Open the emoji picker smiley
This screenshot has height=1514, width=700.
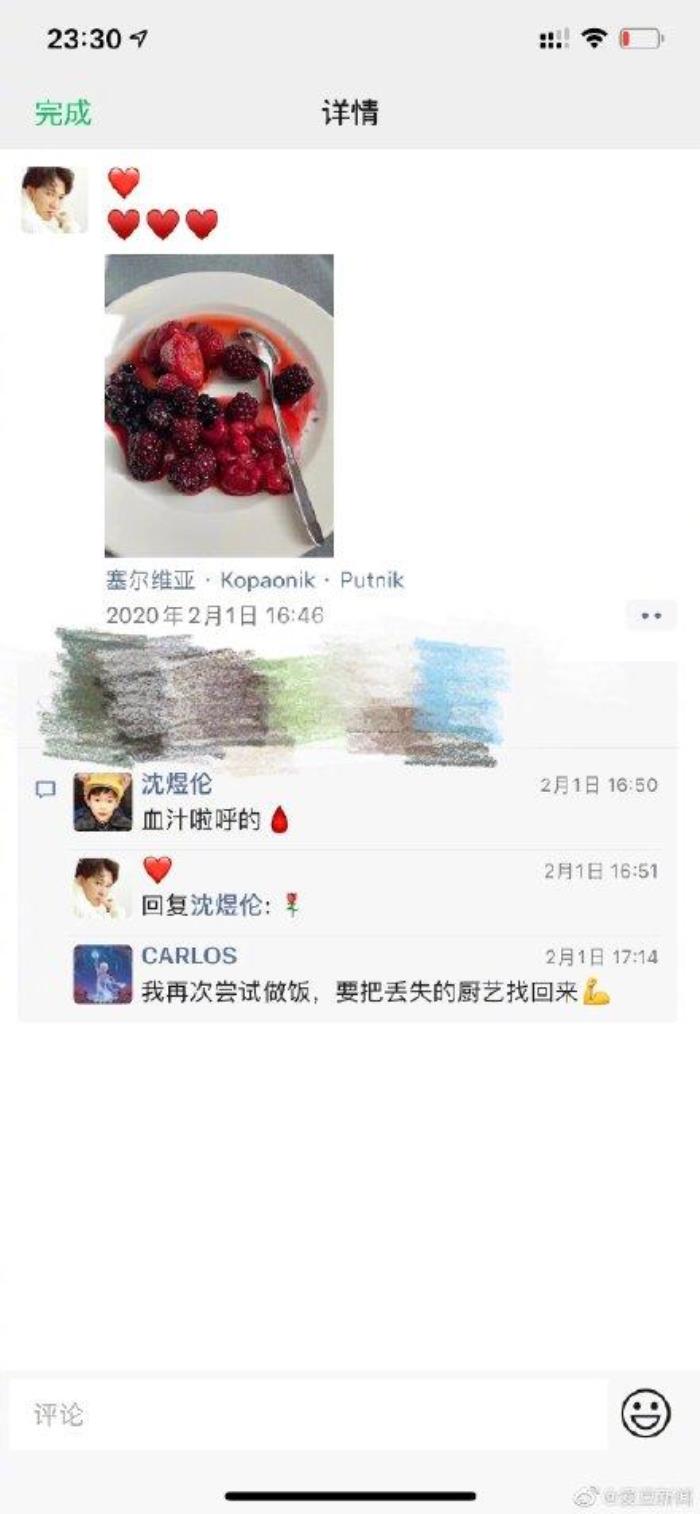click(x=645, y=1414)
